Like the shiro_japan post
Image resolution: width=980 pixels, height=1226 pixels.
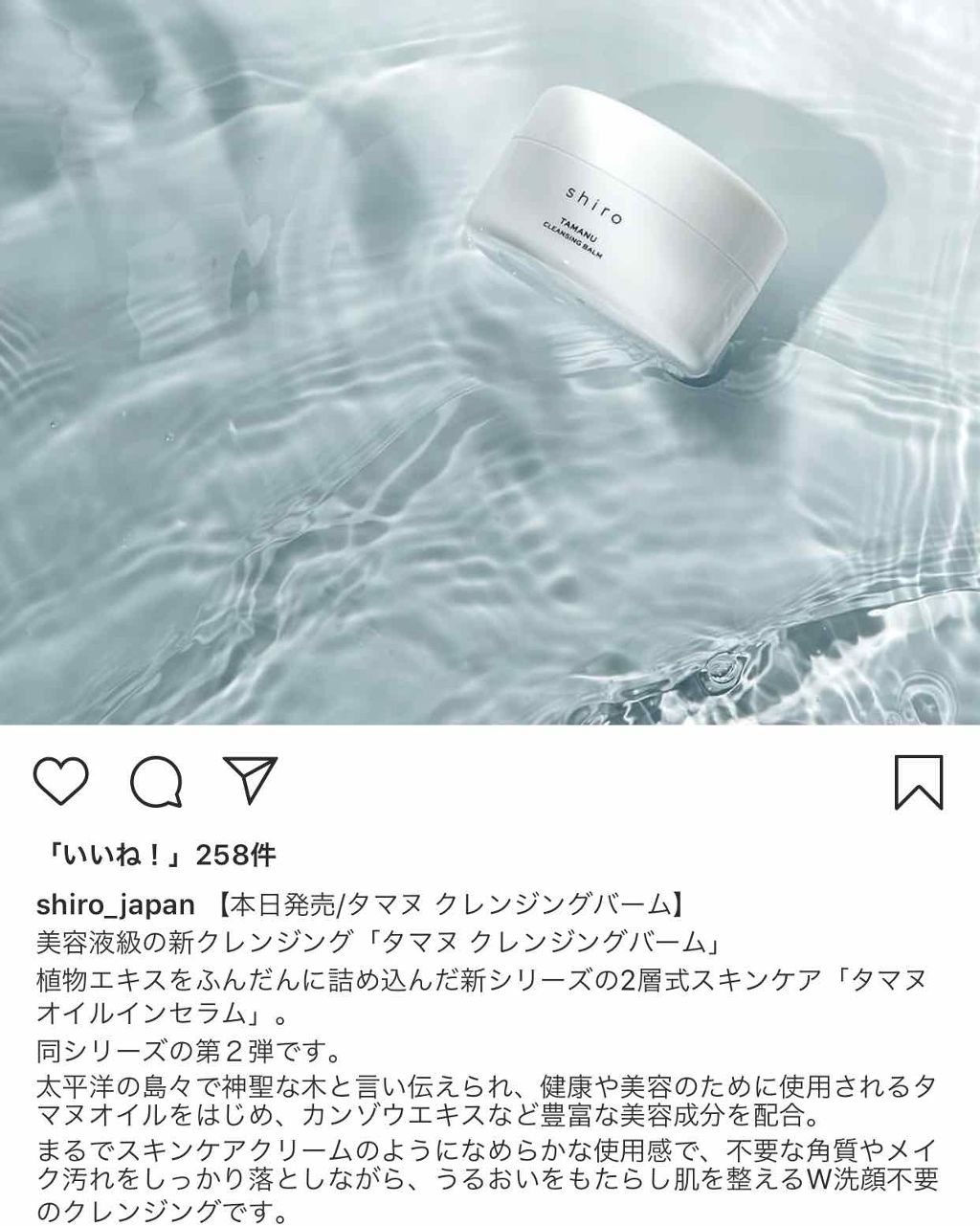[x=60, y=782]
